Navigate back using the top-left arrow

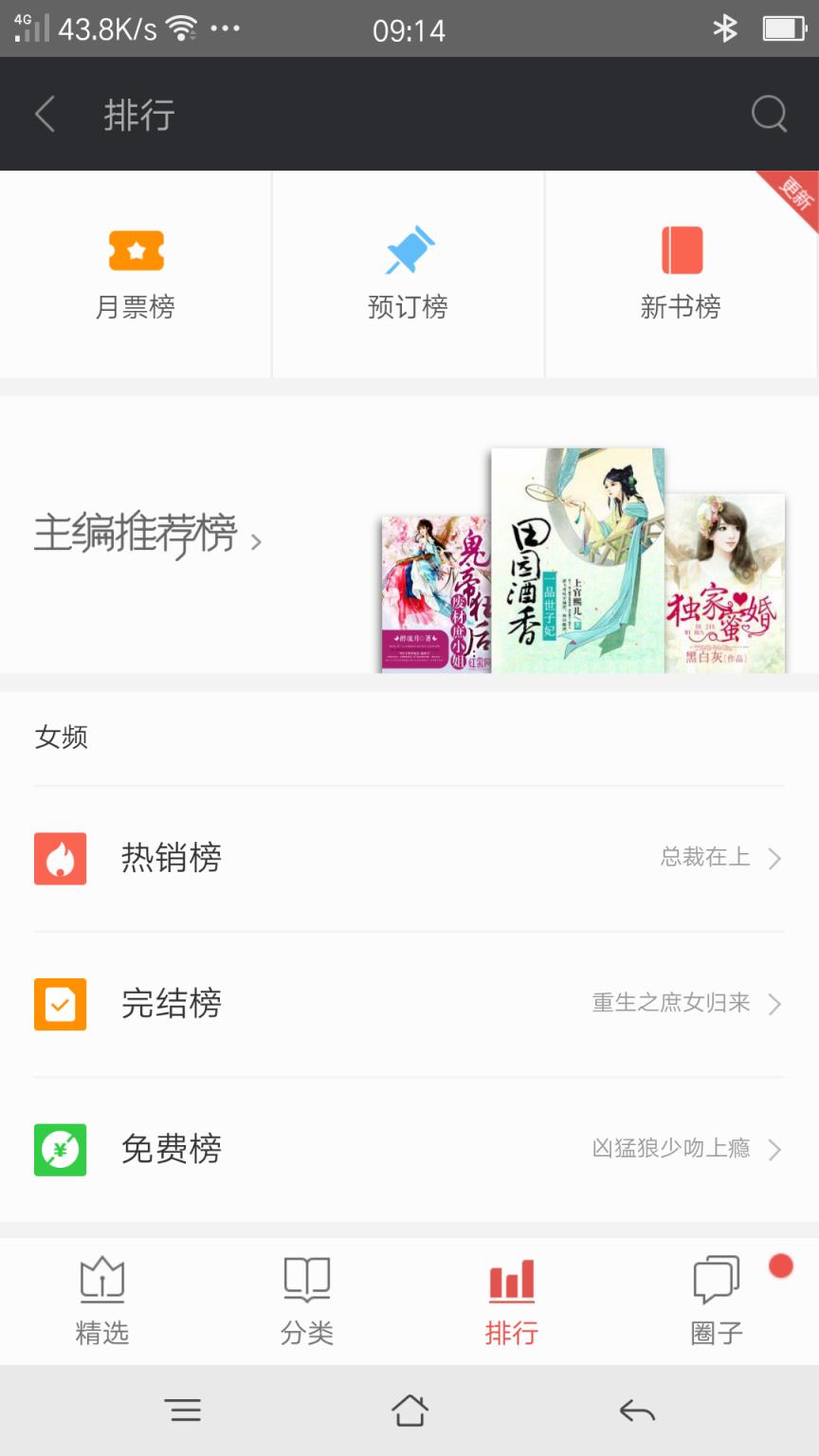[x=44, y=114]
